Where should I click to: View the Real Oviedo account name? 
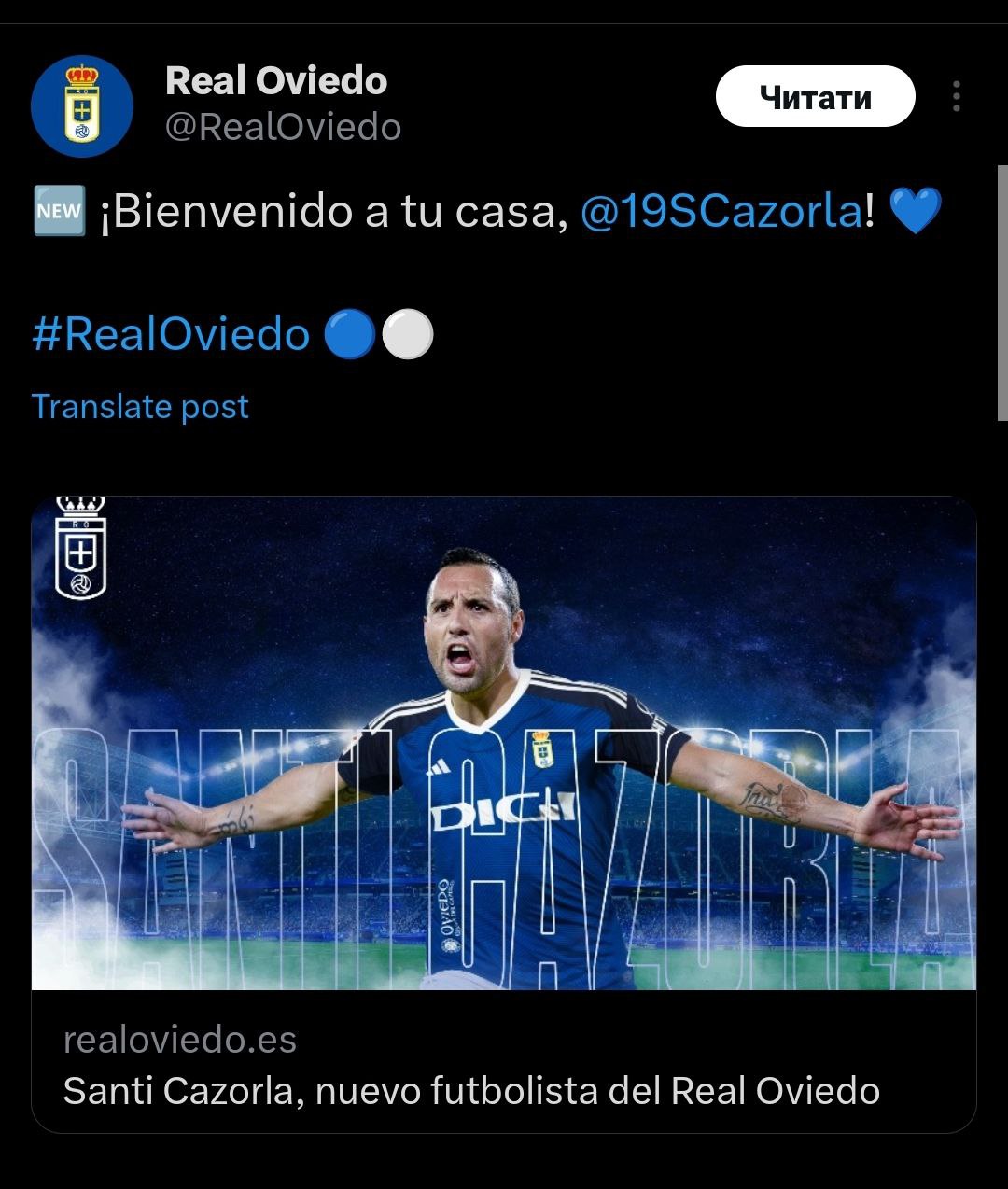click(x=276, y=81)
